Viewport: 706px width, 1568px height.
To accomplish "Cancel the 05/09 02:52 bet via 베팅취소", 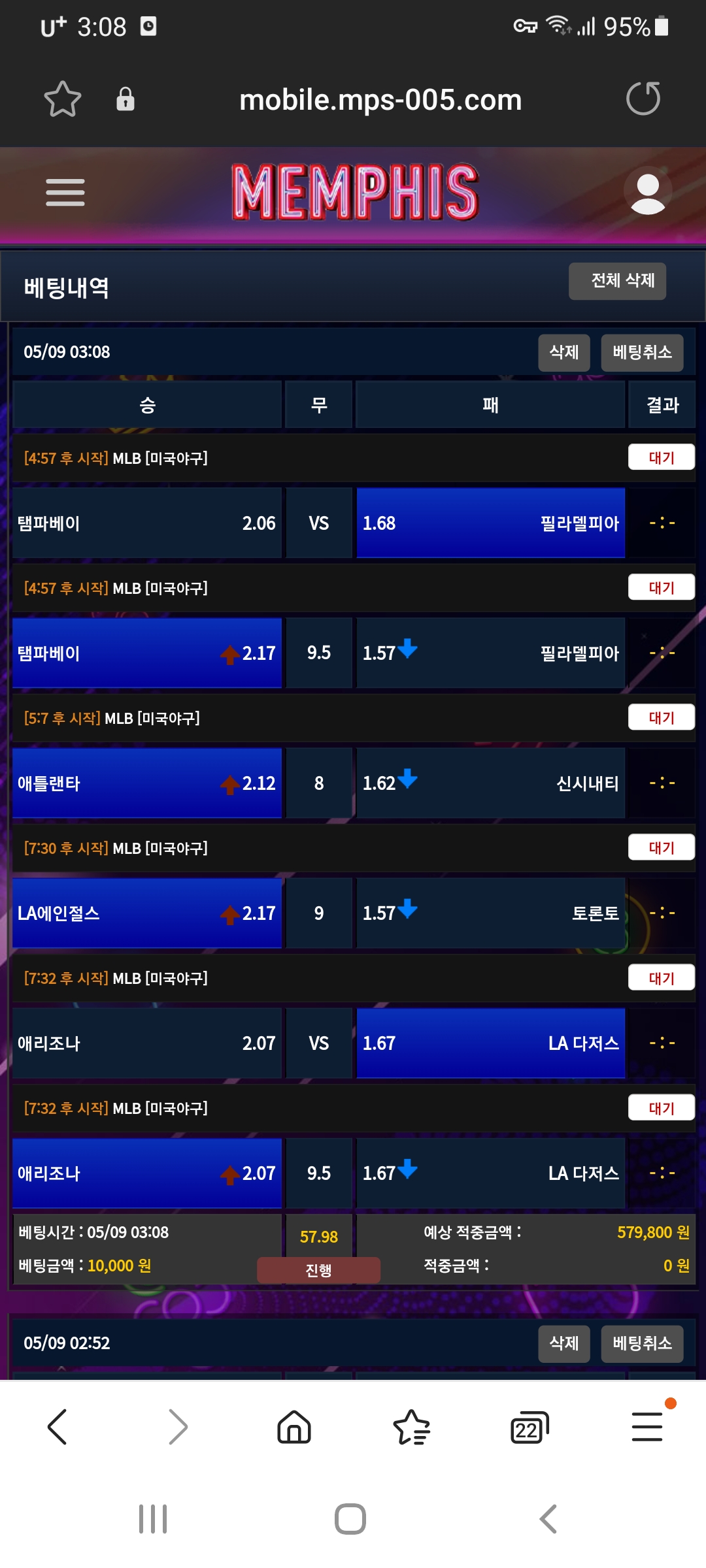I will [642, 1343].
